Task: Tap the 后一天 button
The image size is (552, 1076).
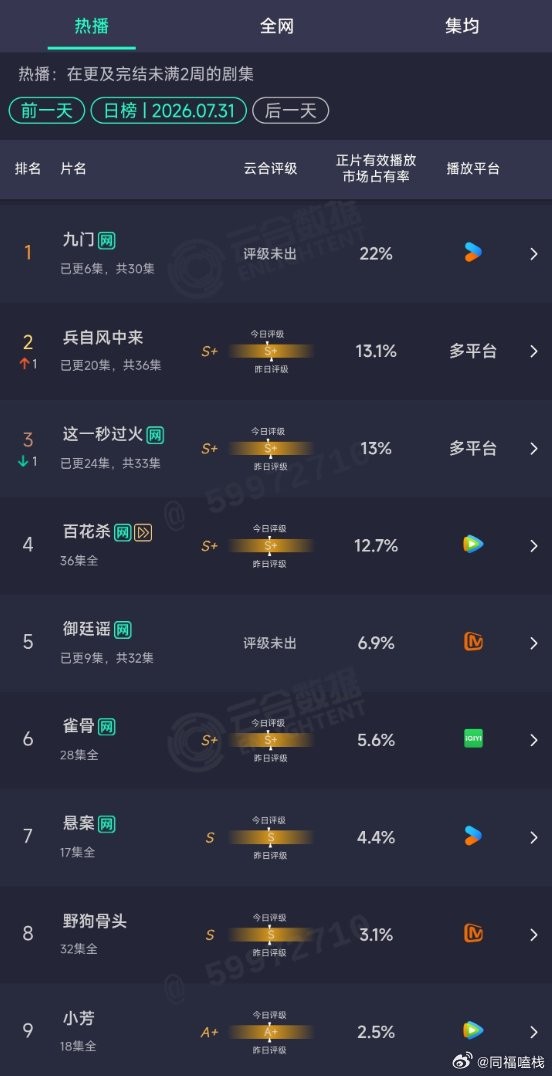Action: click(290, 110)
